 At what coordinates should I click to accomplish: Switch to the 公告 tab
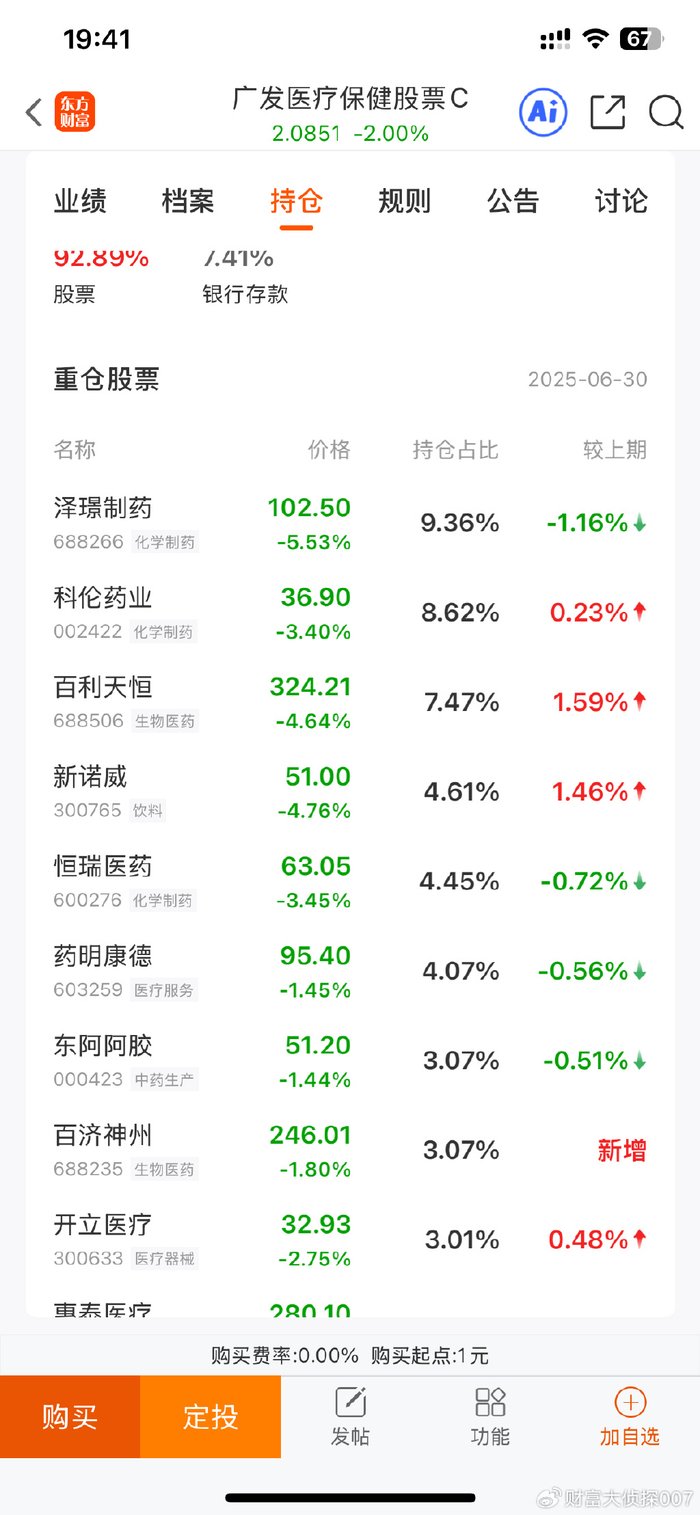pyautogui.click(x=513, y=201)
